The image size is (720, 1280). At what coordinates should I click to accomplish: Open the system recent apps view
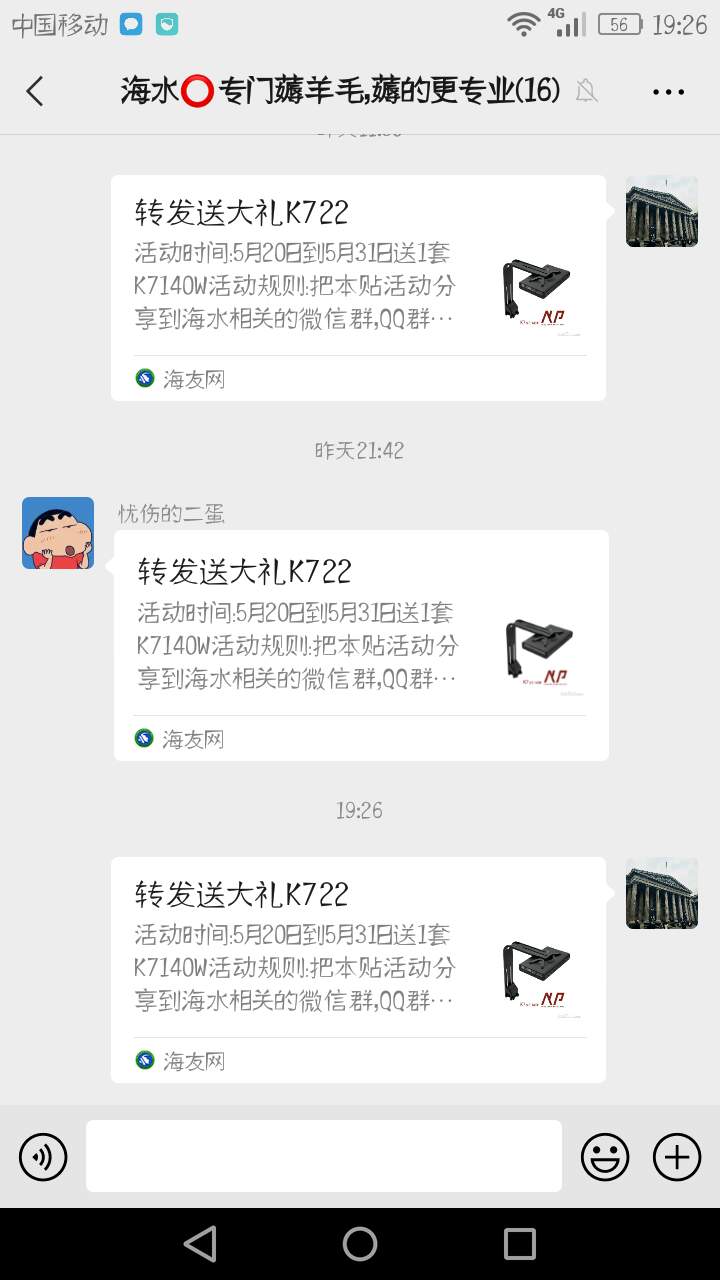pyautogui.click(x=520, y=1244)
